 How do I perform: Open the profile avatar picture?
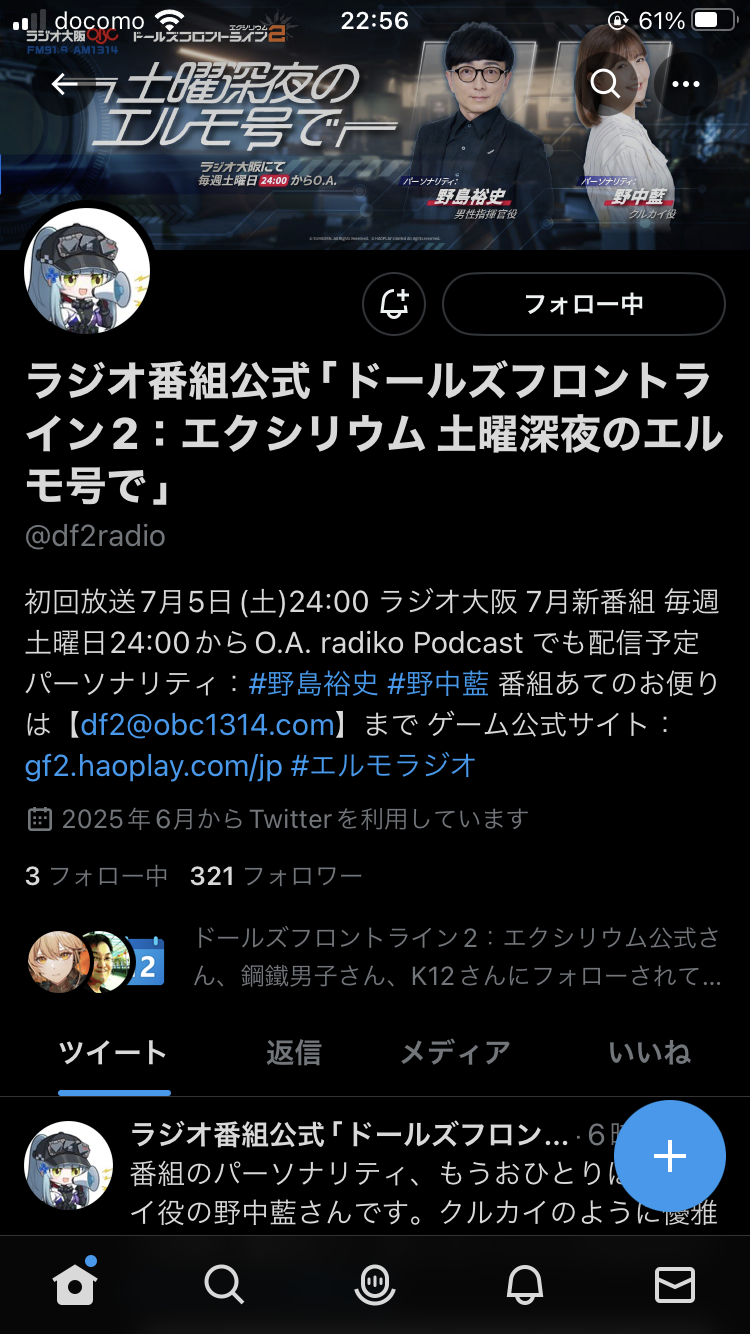click(x=87, y=271)
